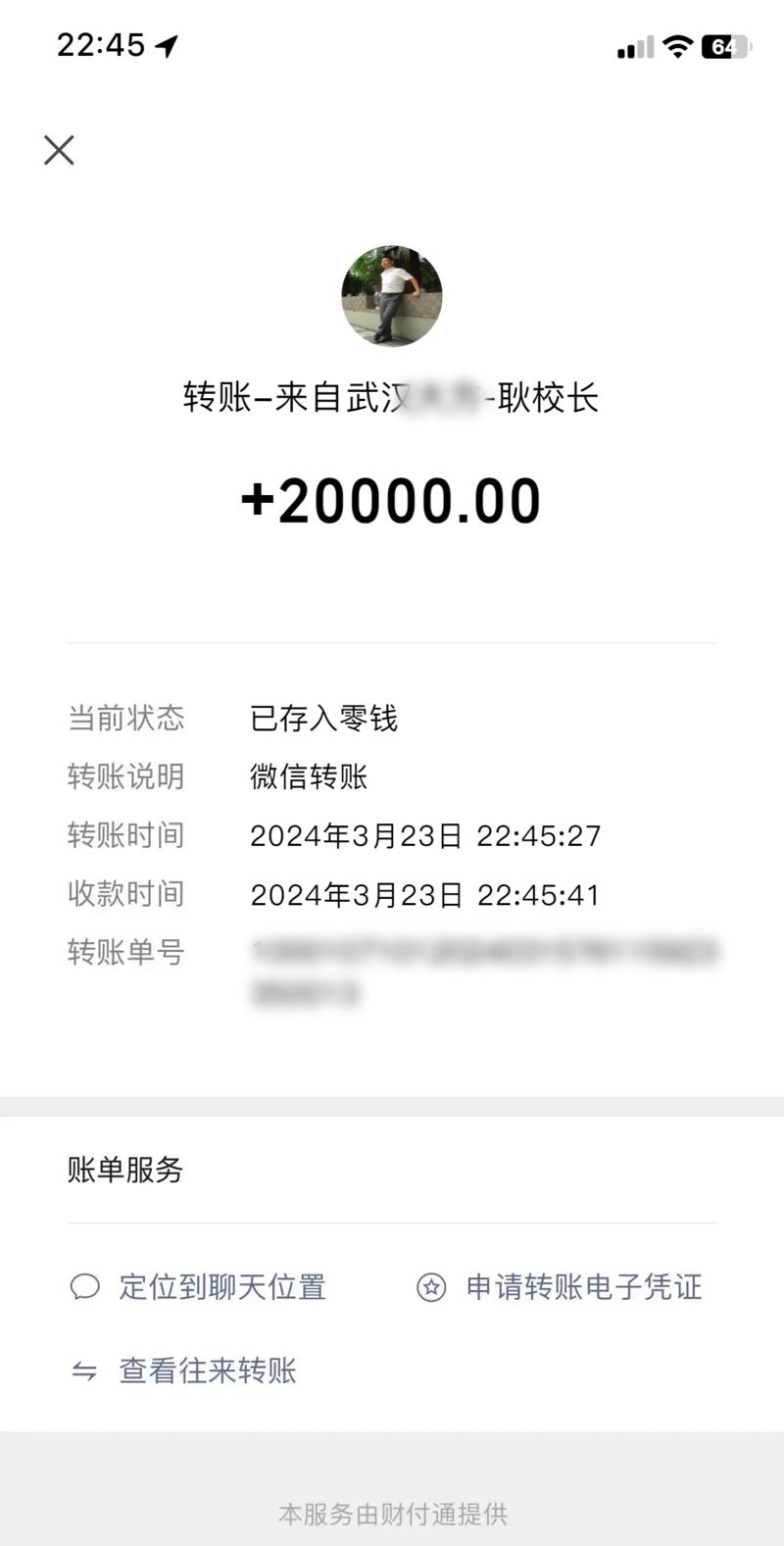Tap the 账单服务 section header
This screenshot has height=1546, width=784.
tap(124, 1171)
